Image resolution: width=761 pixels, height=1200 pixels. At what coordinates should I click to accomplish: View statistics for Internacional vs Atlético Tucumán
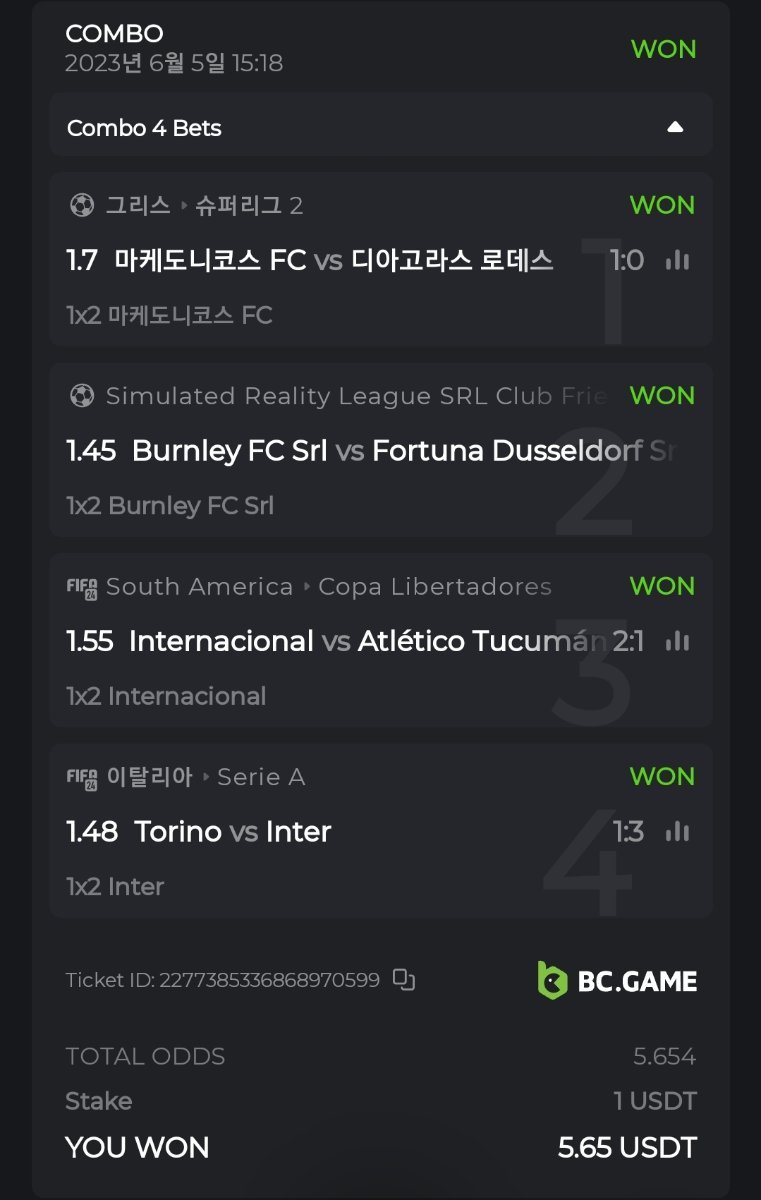(x=678, y=641)
